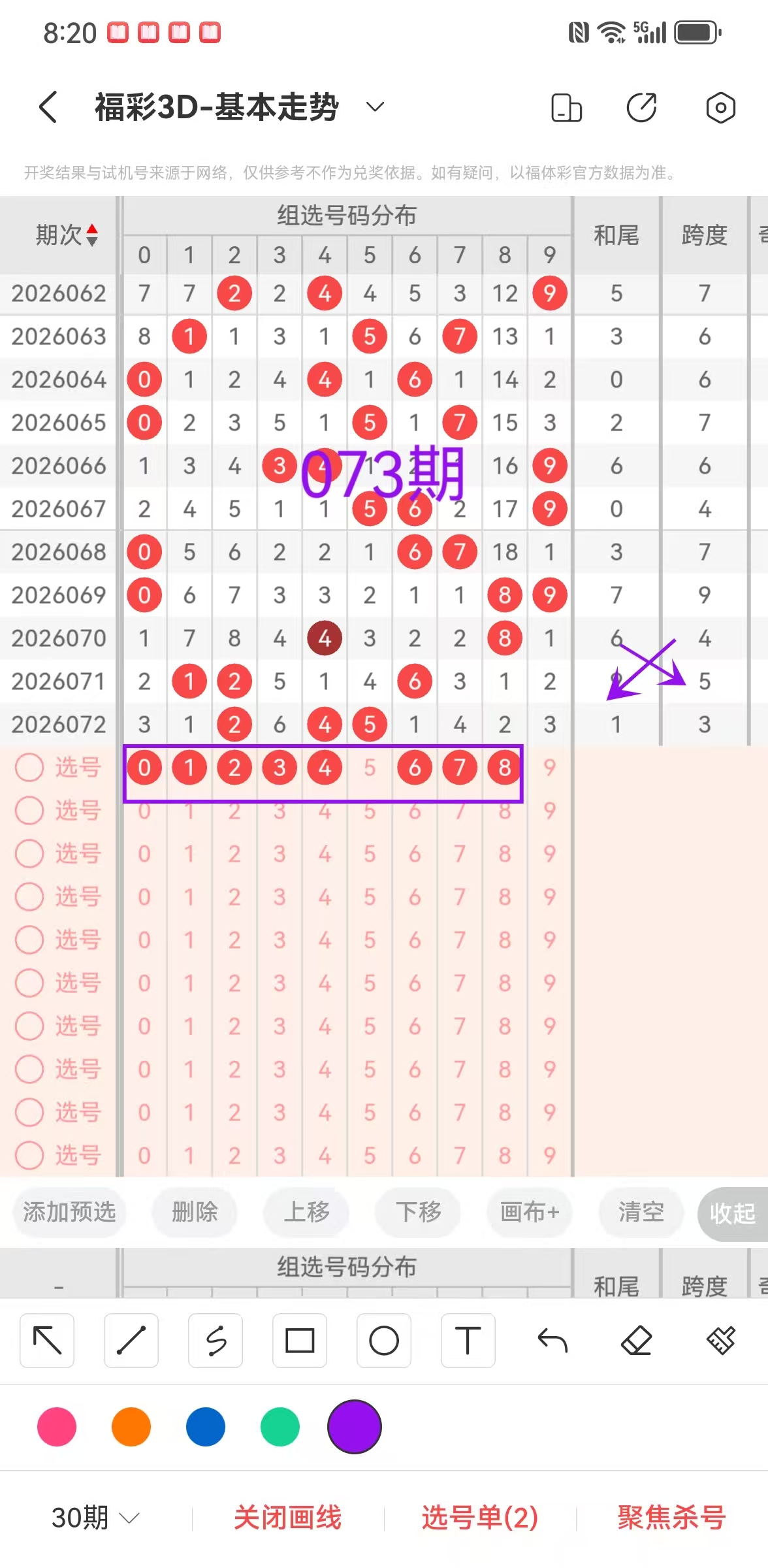Tap 清空 to clear selections
This screenshot has width=768, height=1568.
click(x=641, y=1213)
